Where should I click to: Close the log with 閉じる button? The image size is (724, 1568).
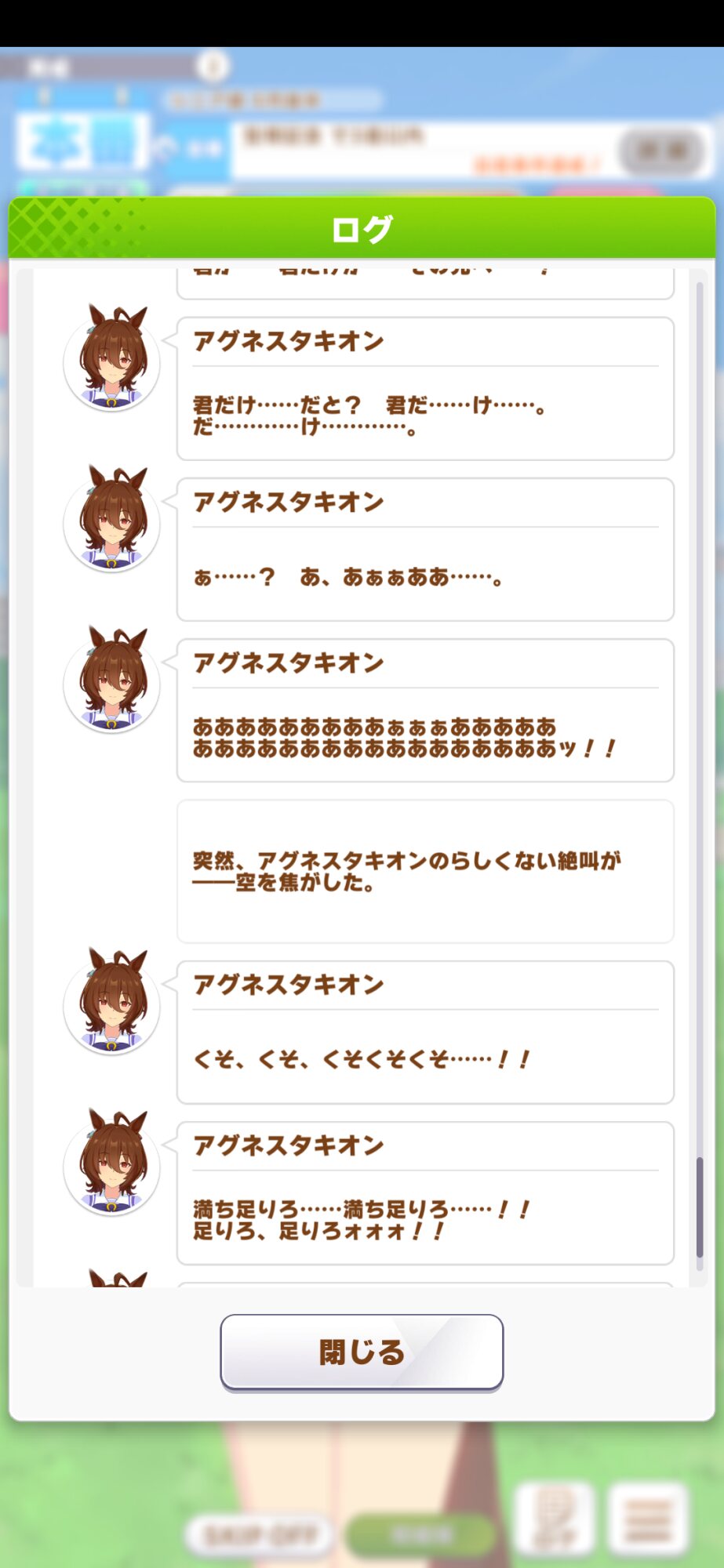pyautogui.click(x=362, y=1352)
